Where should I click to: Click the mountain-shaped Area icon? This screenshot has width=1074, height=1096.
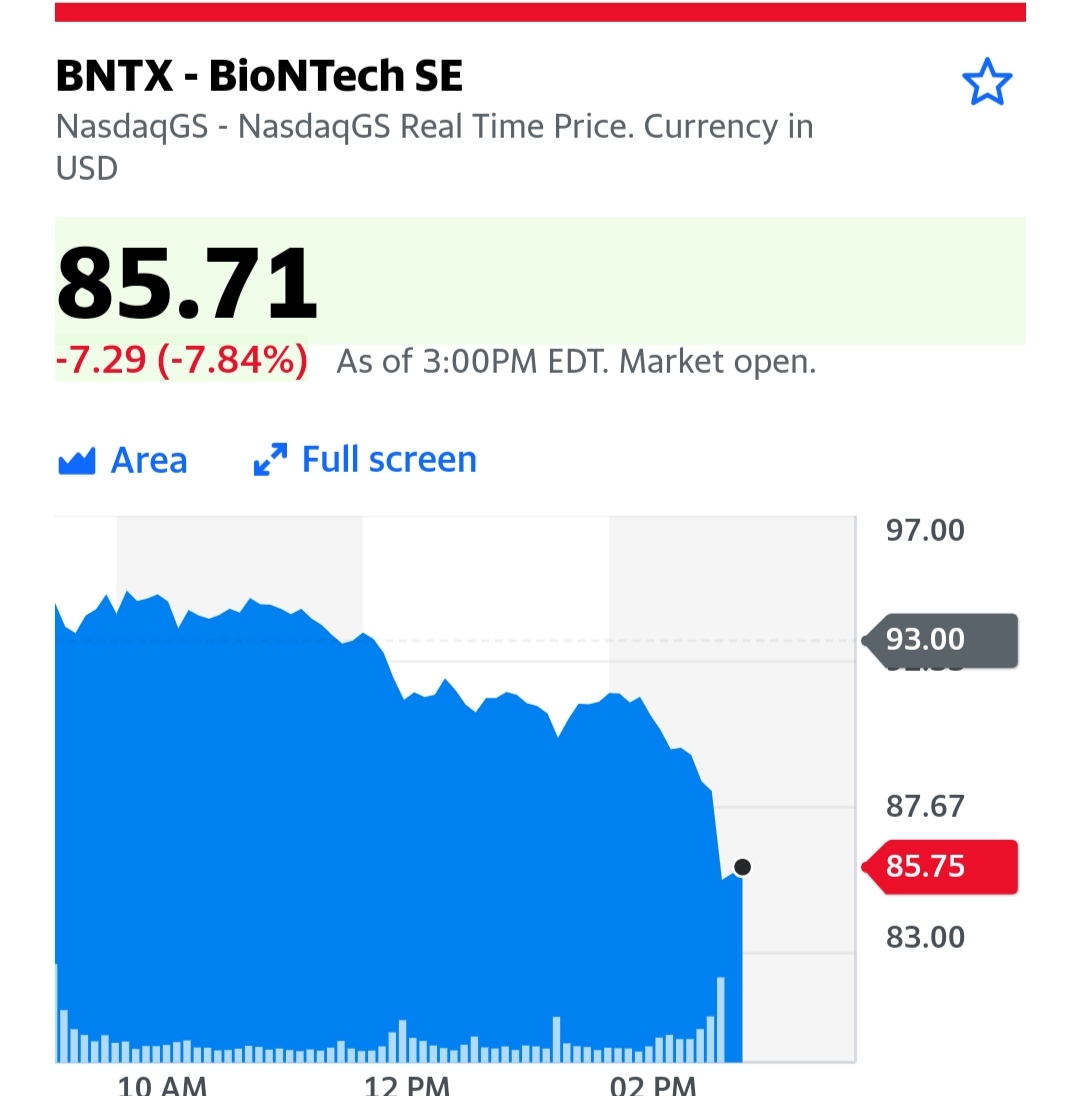coord(75,459)
